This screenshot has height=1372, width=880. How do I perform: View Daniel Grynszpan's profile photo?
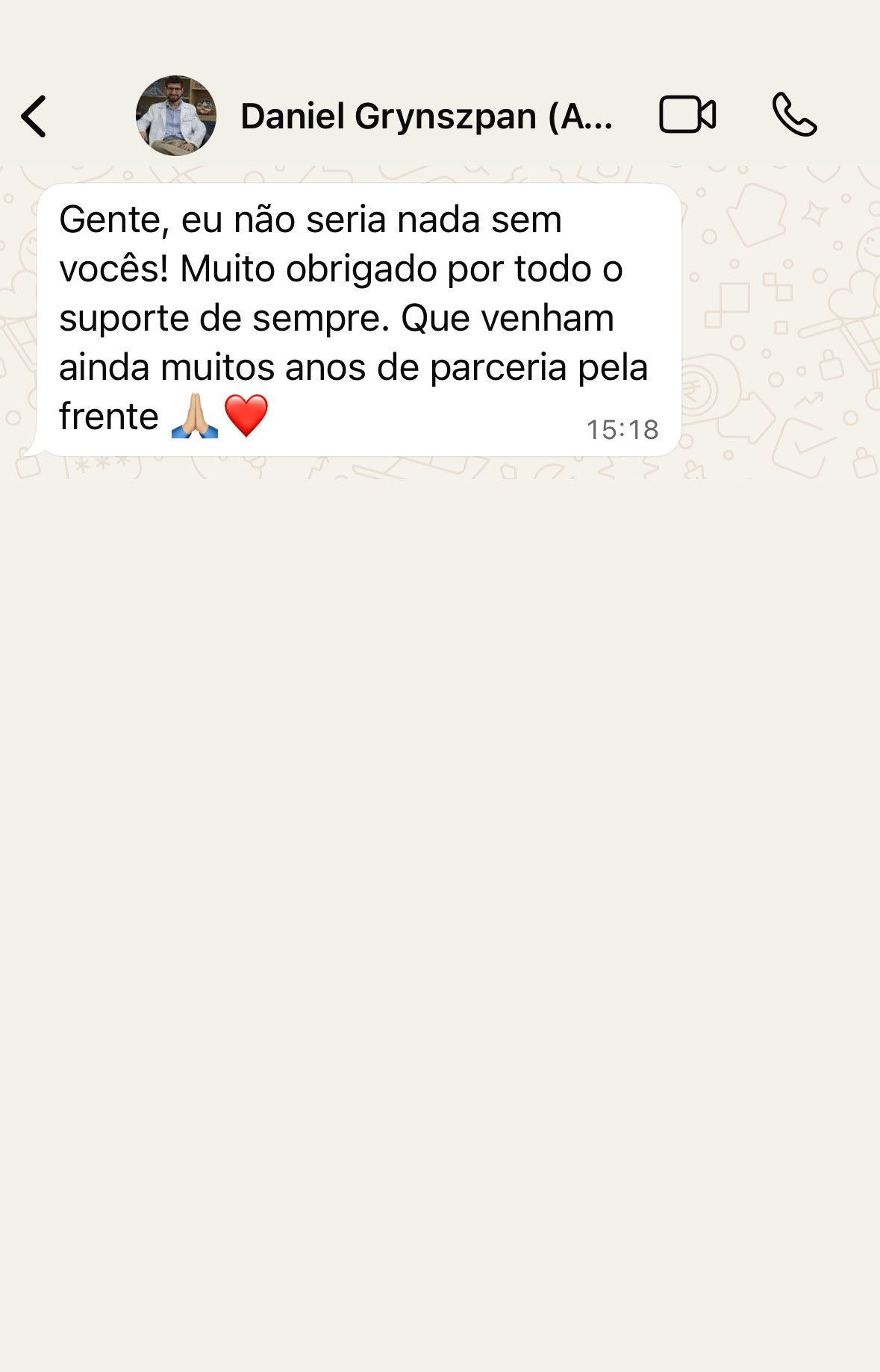coord(176,116)
